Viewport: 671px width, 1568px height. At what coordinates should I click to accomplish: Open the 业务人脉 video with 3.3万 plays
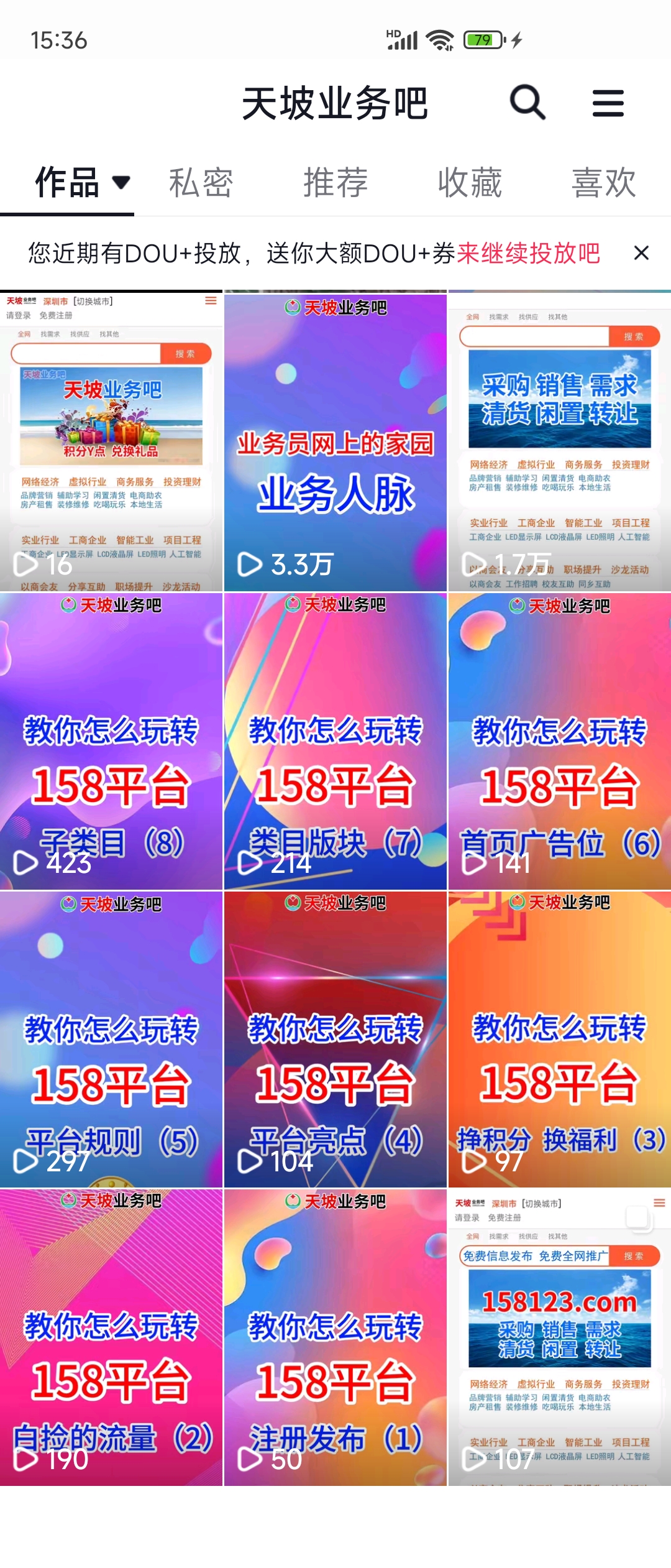(335, 441)
